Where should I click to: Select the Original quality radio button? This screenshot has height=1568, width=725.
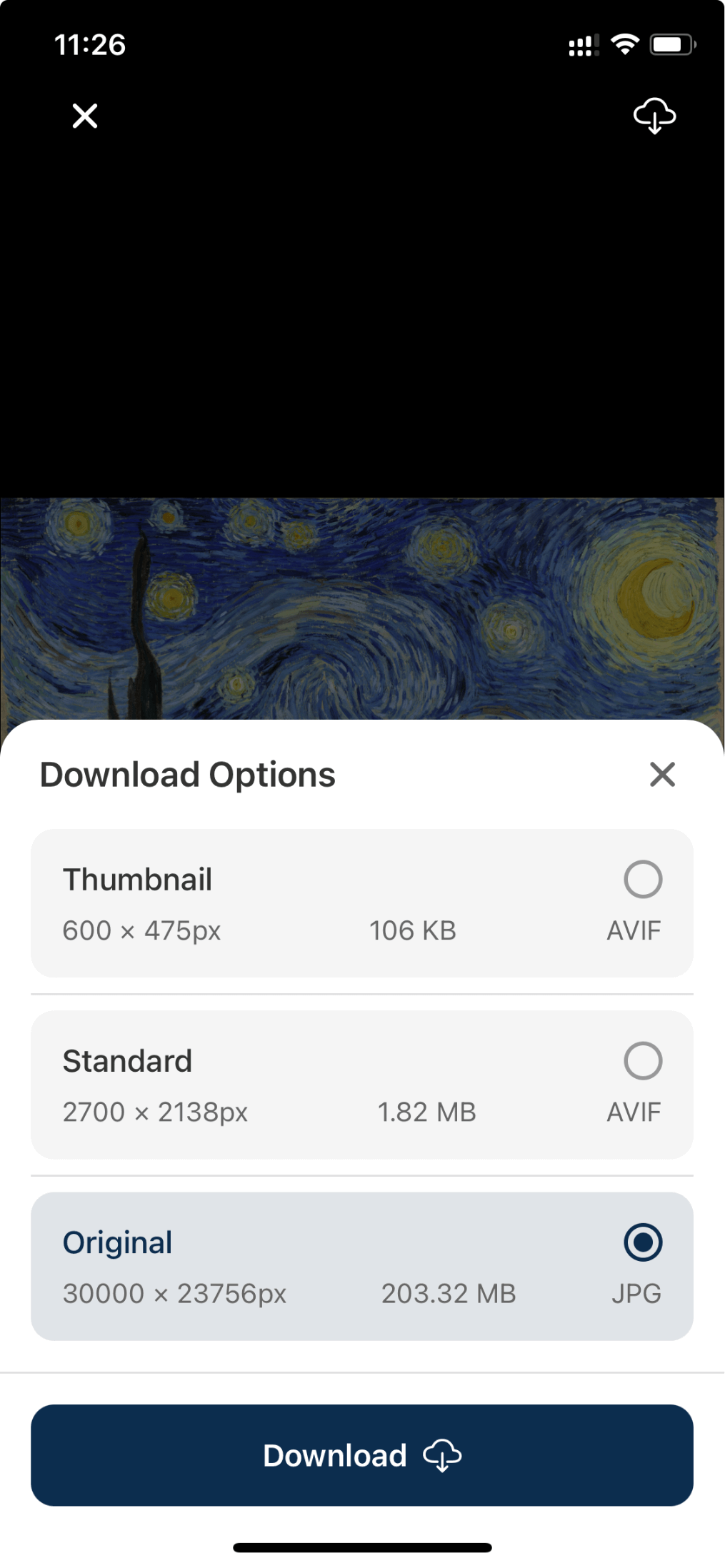click(642, 1242)
